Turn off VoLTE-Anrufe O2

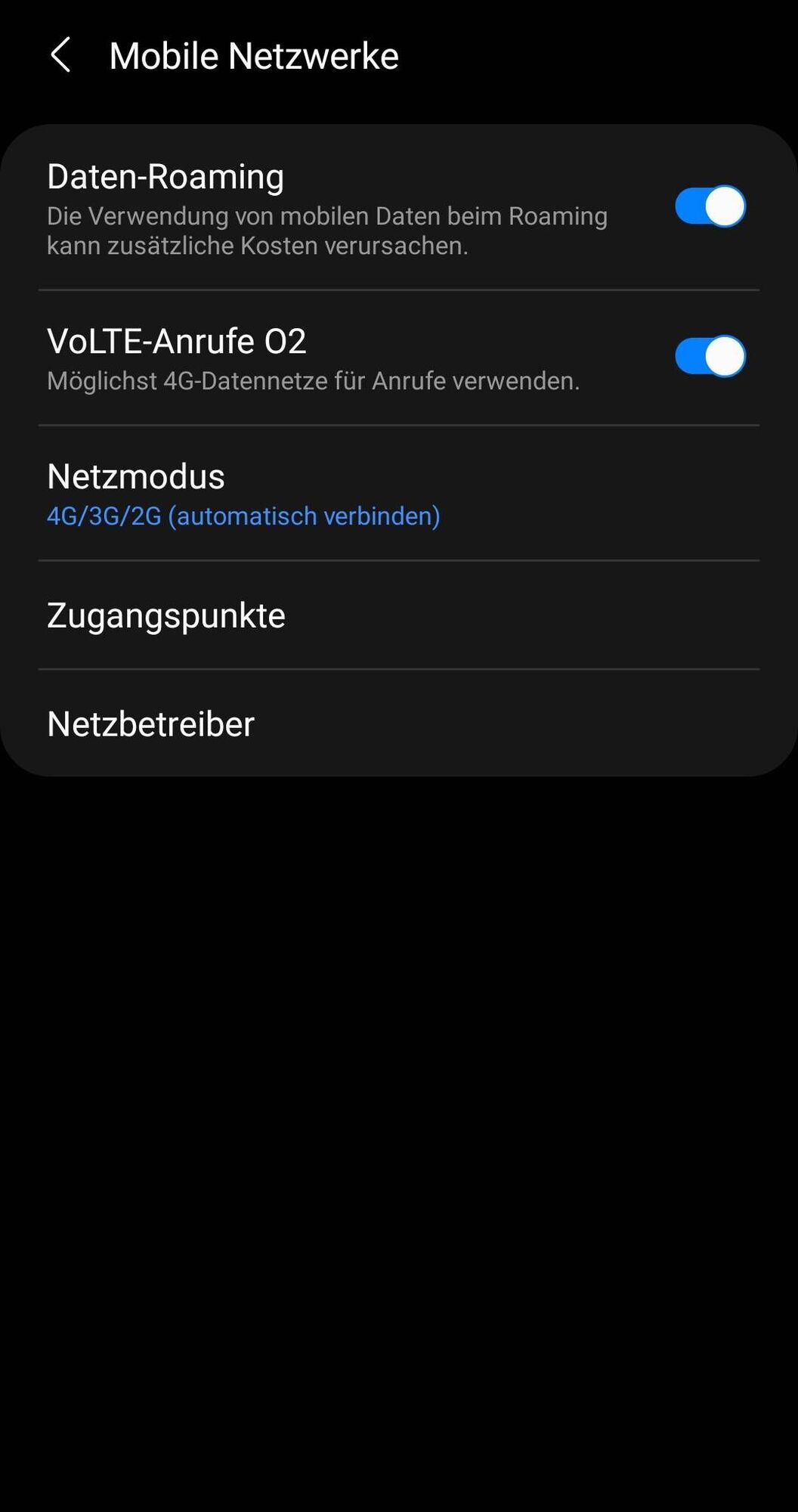click(x=710, y=356)
